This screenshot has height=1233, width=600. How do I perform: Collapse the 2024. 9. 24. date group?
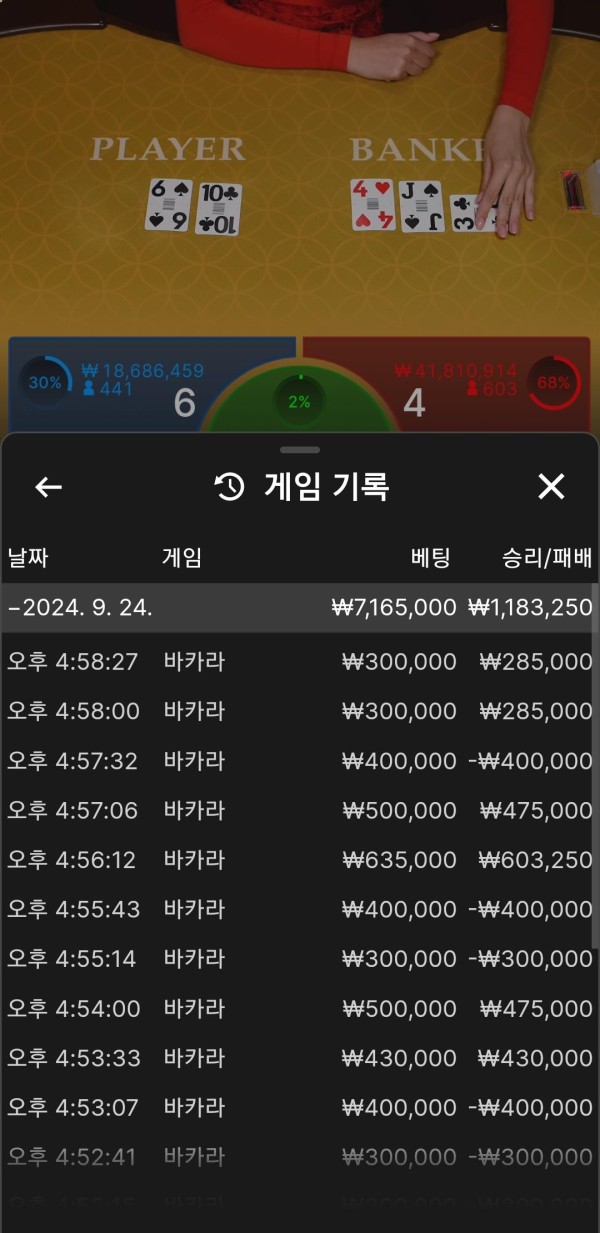(x=82, y=607)
